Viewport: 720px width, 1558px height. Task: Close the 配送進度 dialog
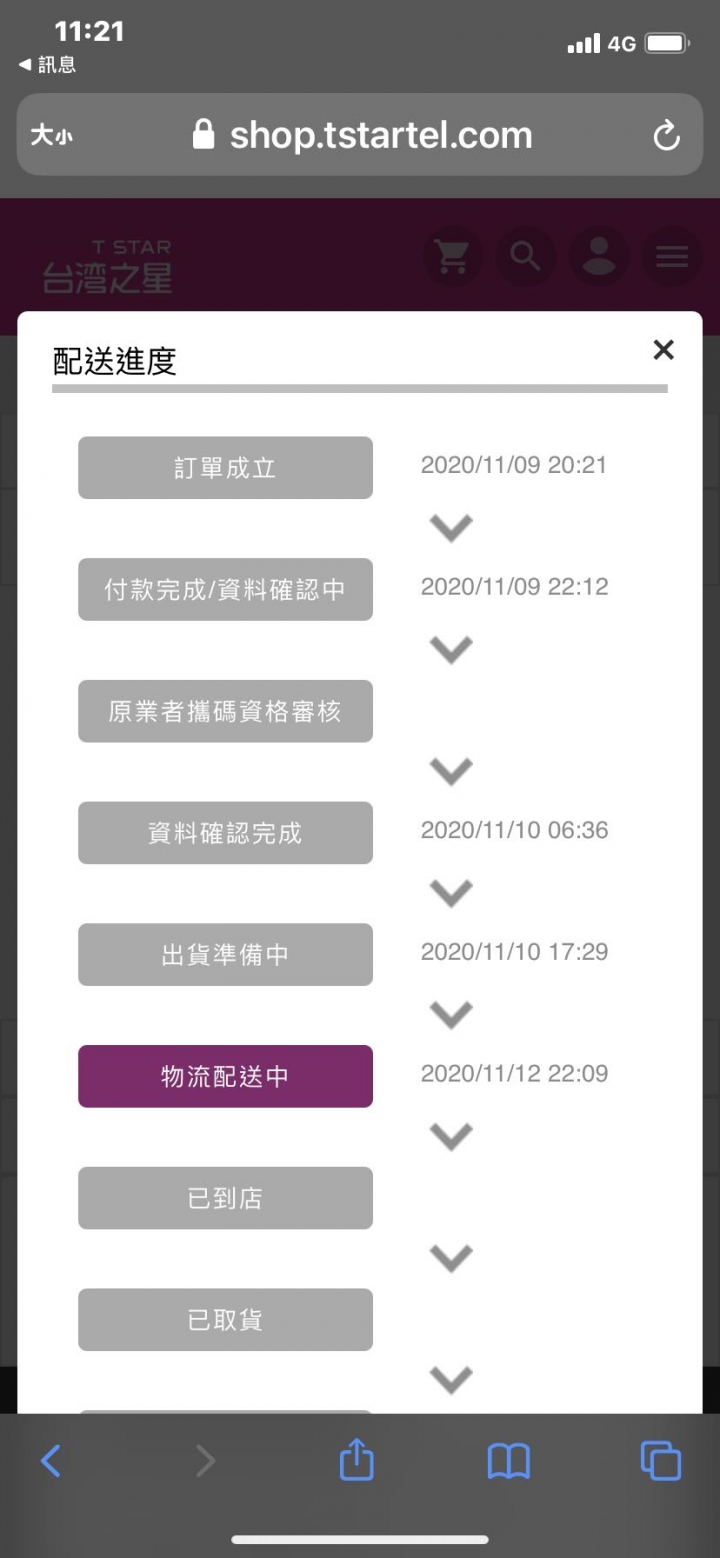[x=663, y=350]
